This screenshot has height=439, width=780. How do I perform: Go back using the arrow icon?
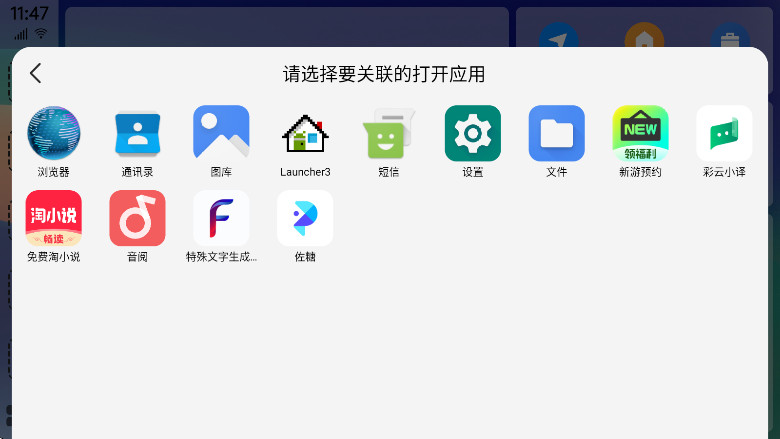pyautogui.click(x=36, y=73)
